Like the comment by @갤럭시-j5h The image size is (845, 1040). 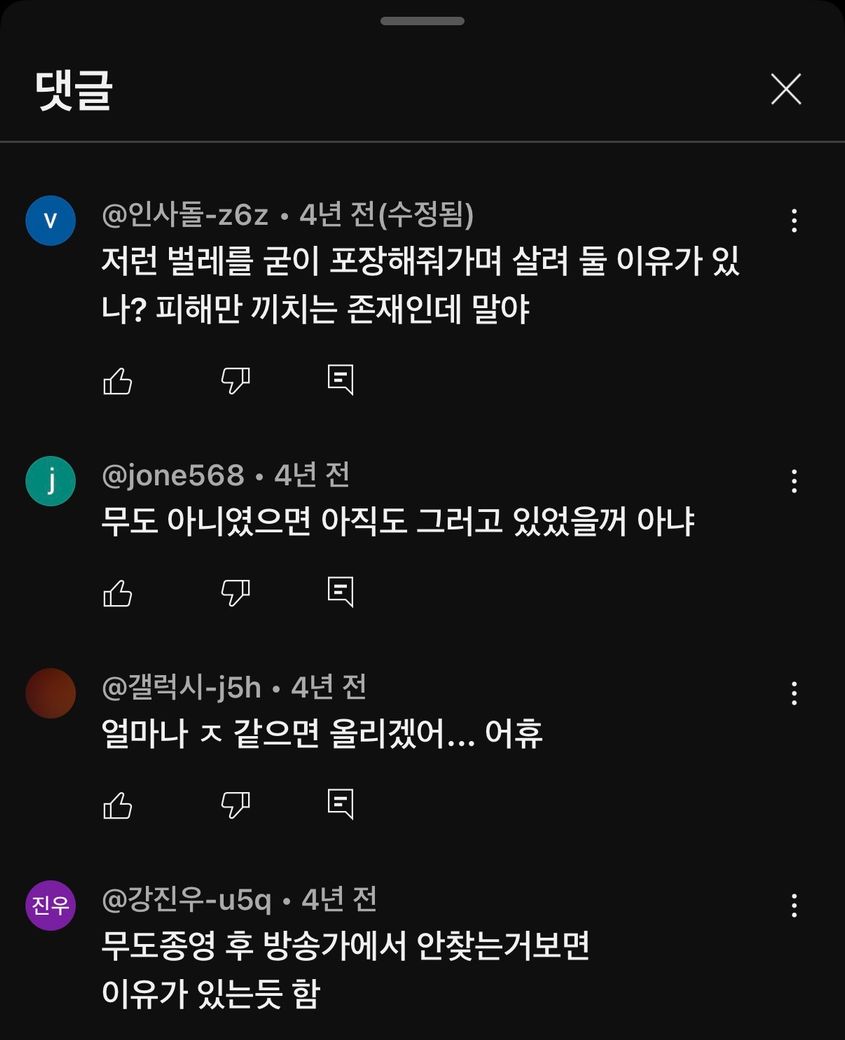point(118,804)
